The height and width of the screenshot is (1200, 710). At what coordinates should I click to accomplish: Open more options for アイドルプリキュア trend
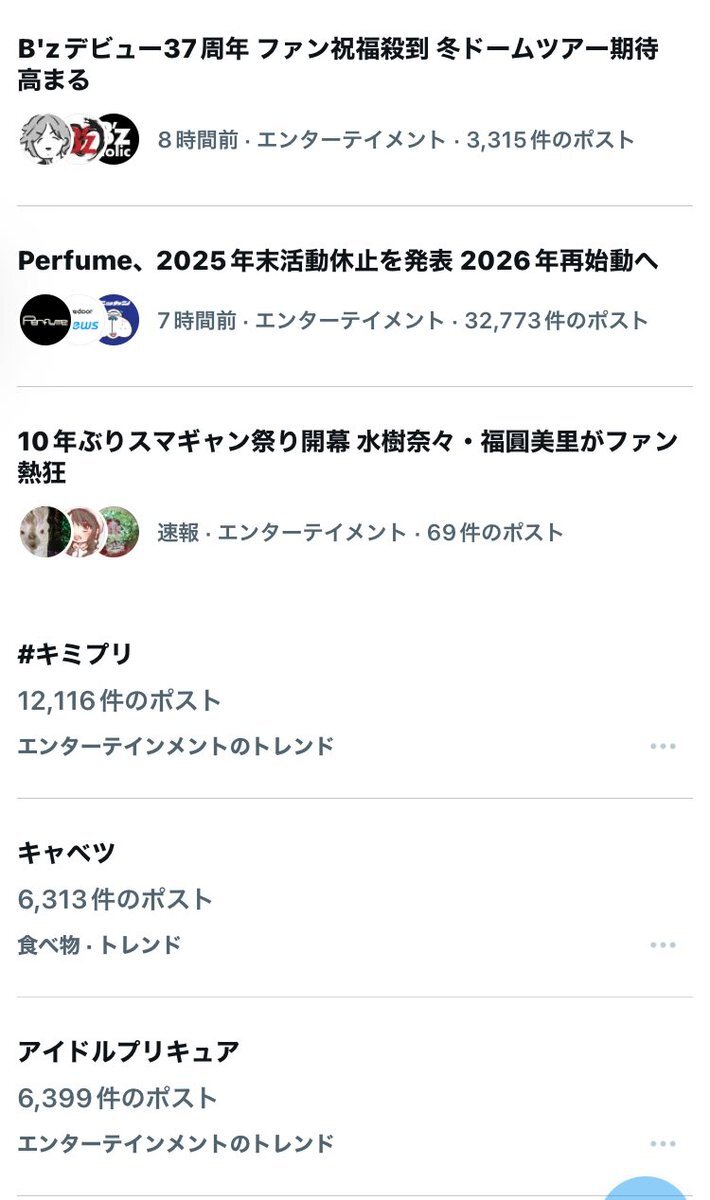tap(662, 1143)
